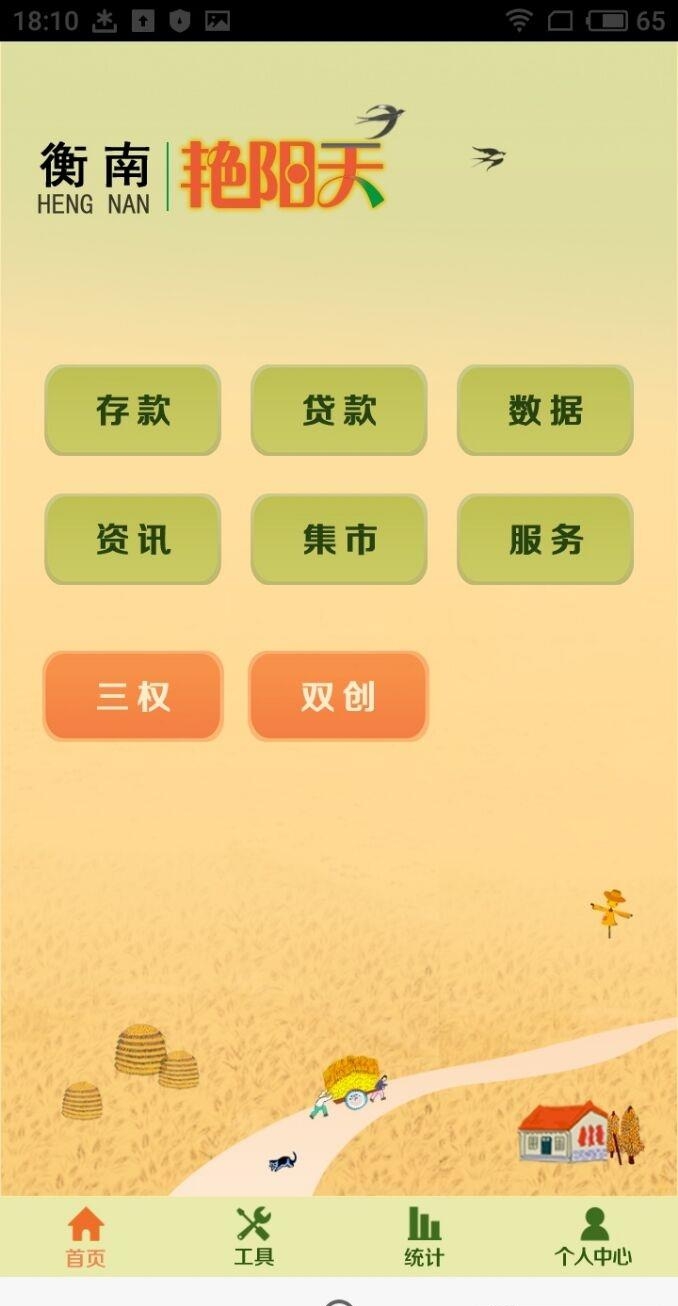Open the 个人中心 profile tab

click(593, 1237)
